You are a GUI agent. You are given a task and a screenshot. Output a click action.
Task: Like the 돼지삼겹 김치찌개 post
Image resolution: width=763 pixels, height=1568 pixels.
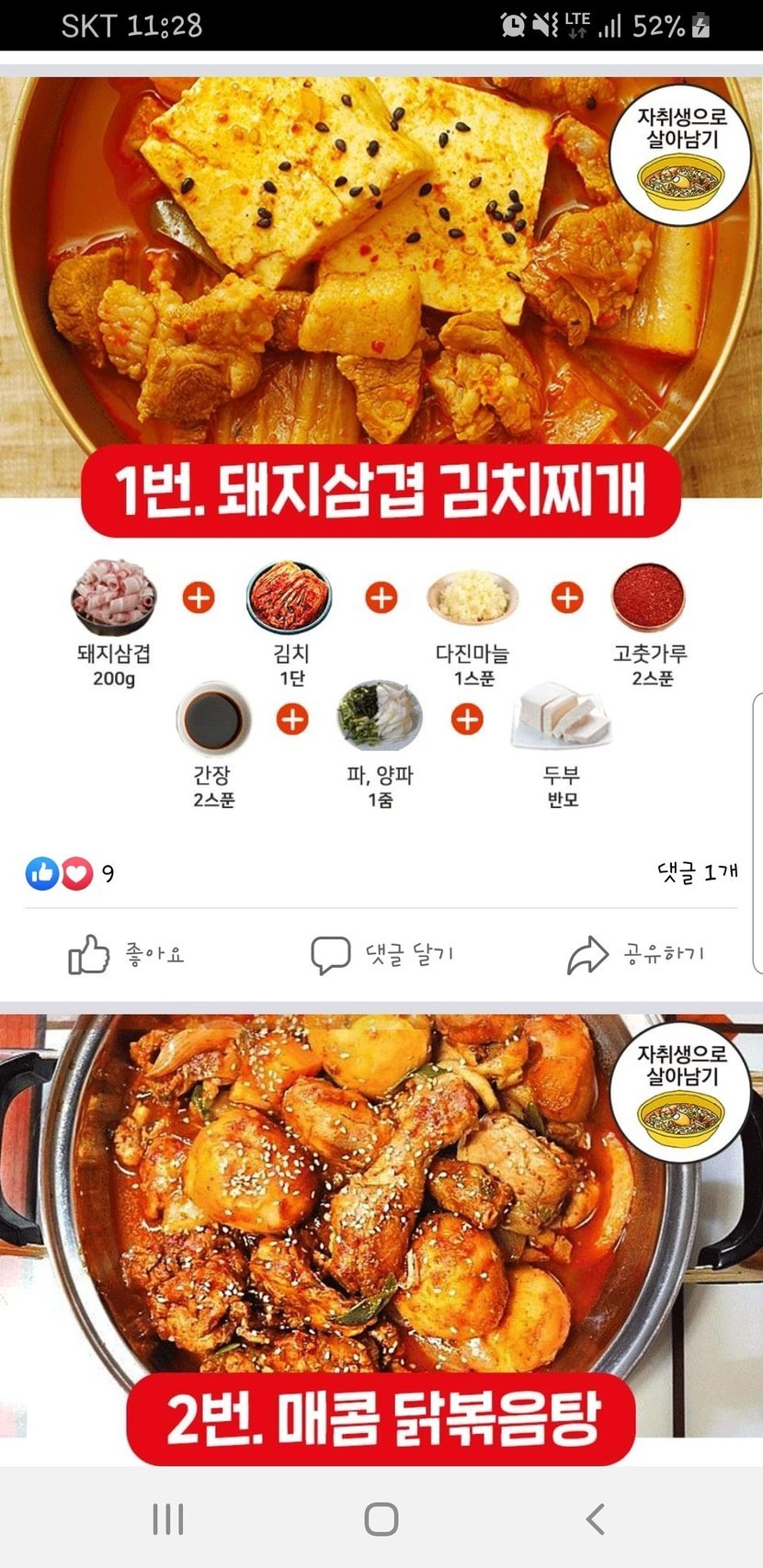tap(127, 955)
